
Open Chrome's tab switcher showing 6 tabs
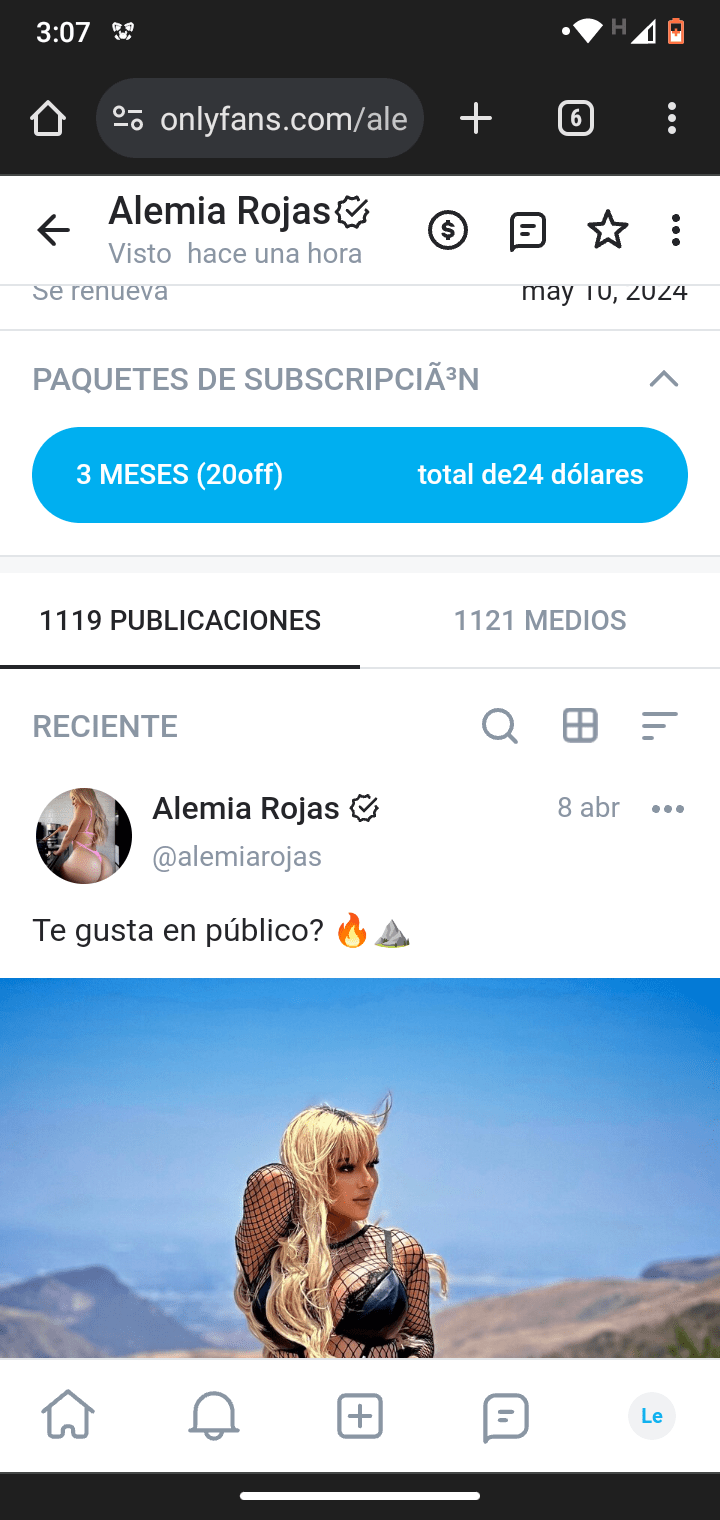[575, 118]
